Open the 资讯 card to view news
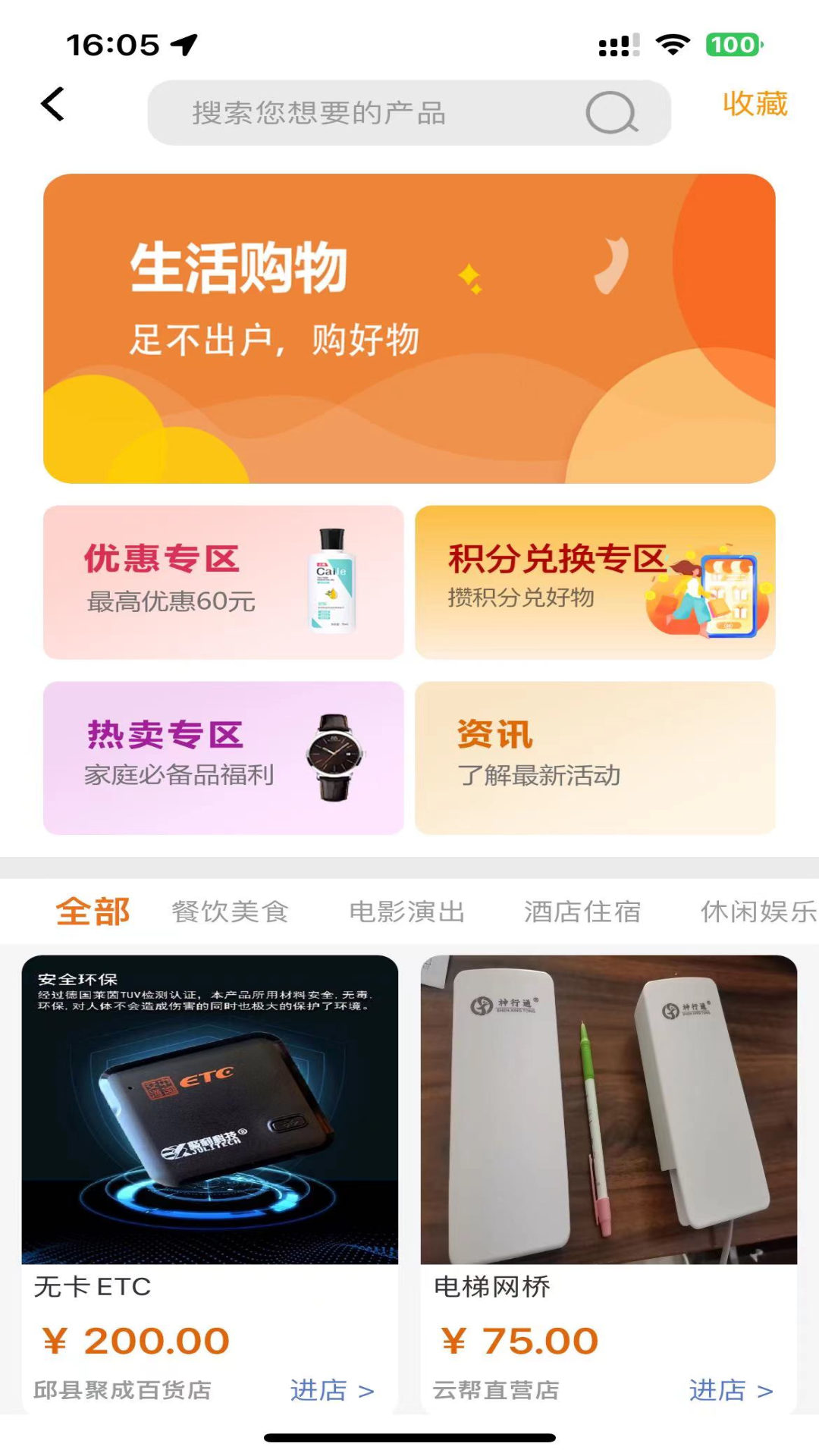The height and width of the screenshot is (1456, 819). click(x=595, y=755)
